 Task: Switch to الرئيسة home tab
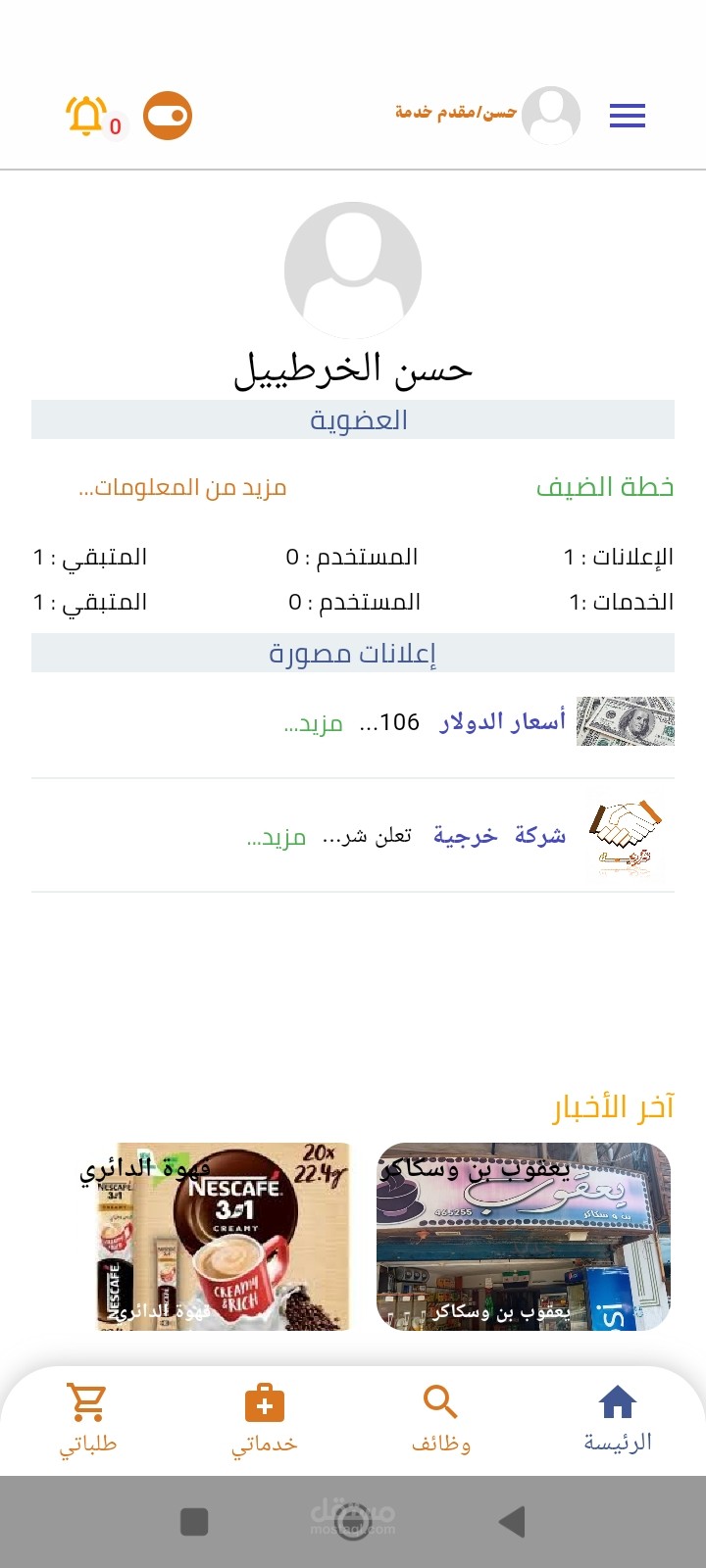618,1419
